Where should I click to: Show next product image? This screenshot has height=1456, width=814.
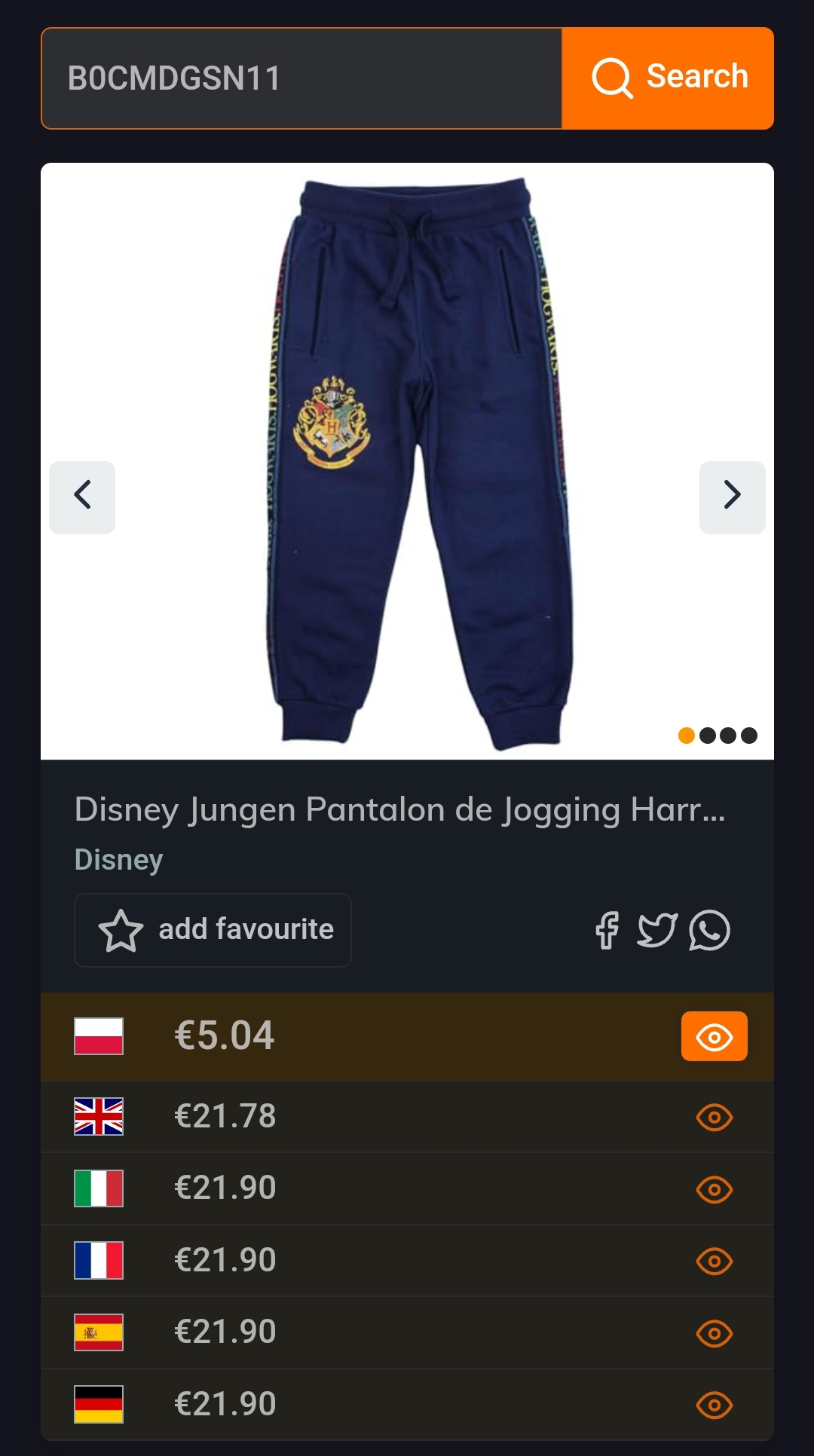coord(732,497)
